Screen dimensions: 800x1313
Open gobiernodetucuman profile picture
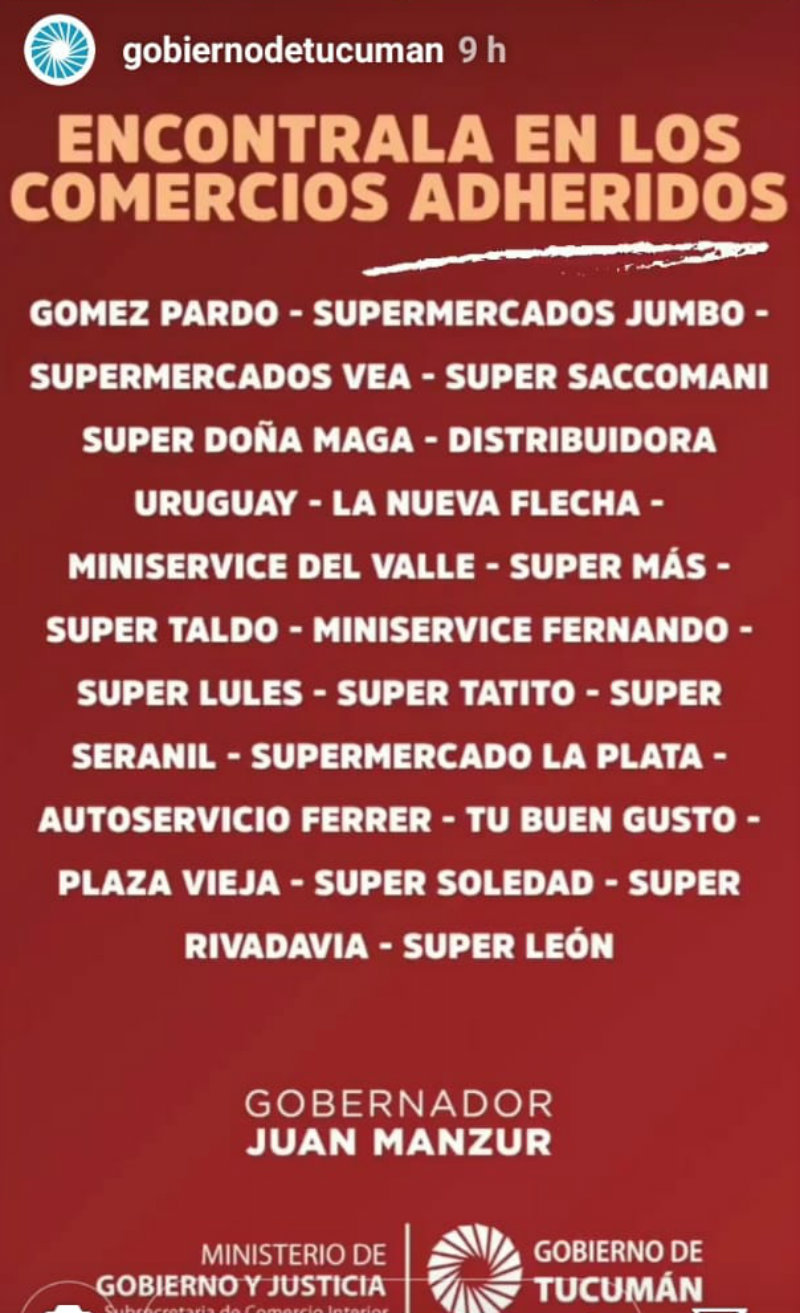(60, 51)
